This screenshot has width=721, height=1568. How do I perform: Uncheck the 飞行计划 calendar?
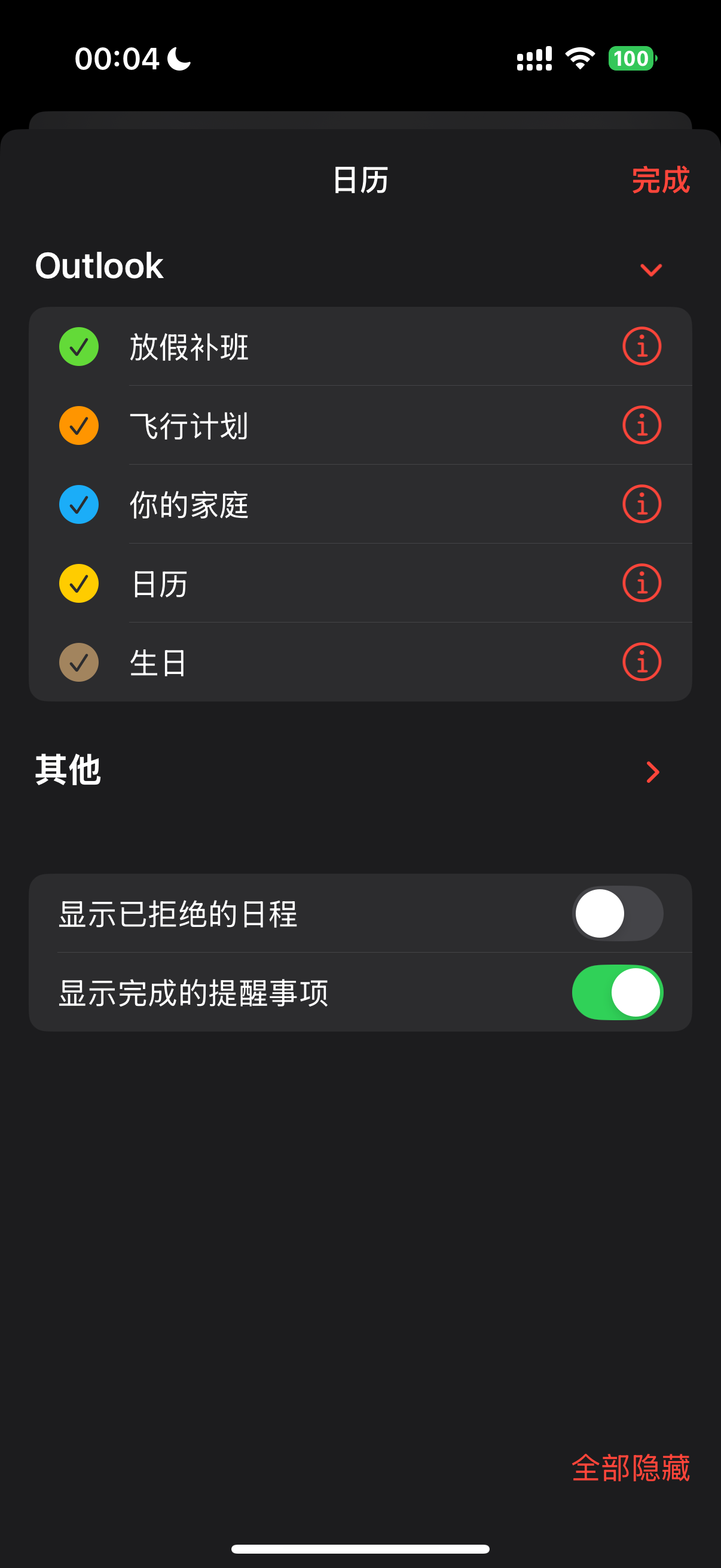79,425
